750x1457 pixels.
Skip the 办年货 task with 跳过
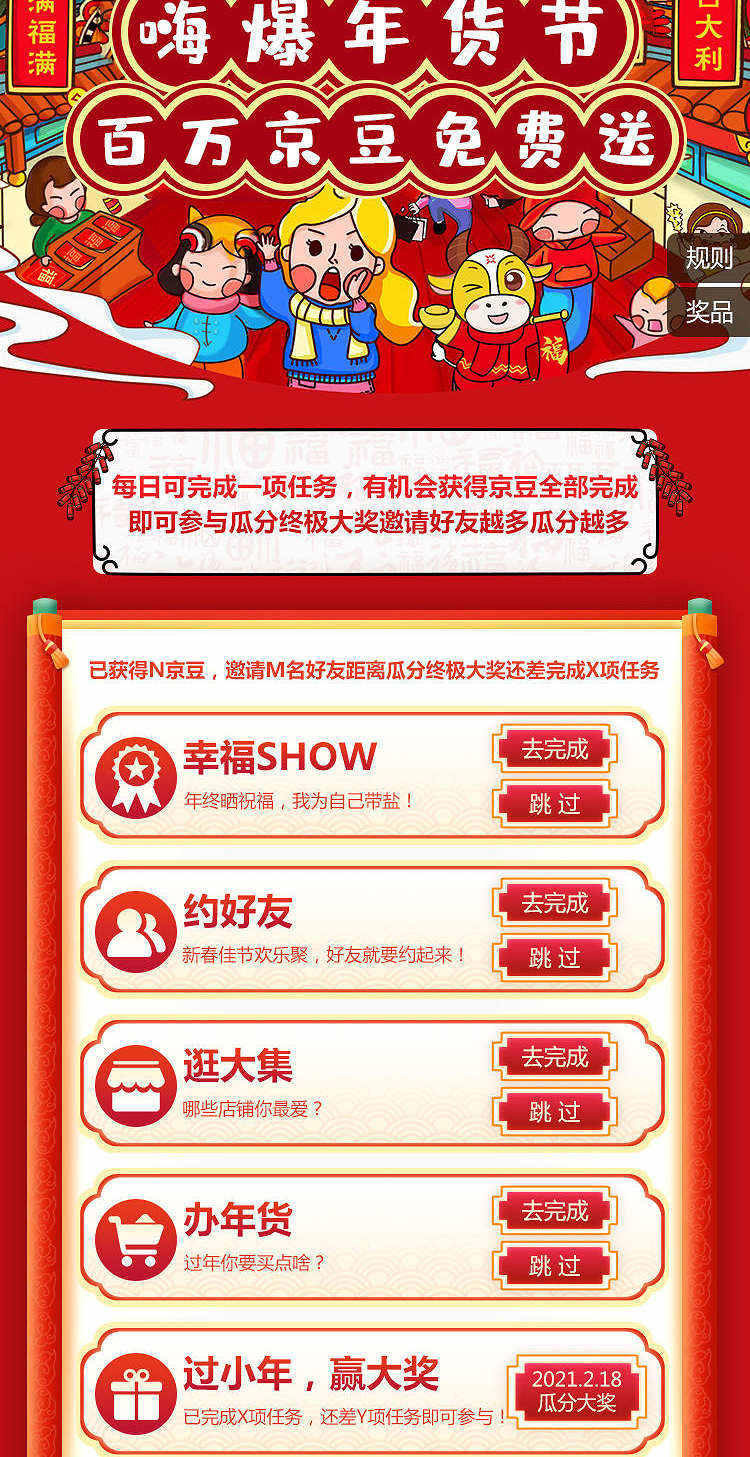555,1266
